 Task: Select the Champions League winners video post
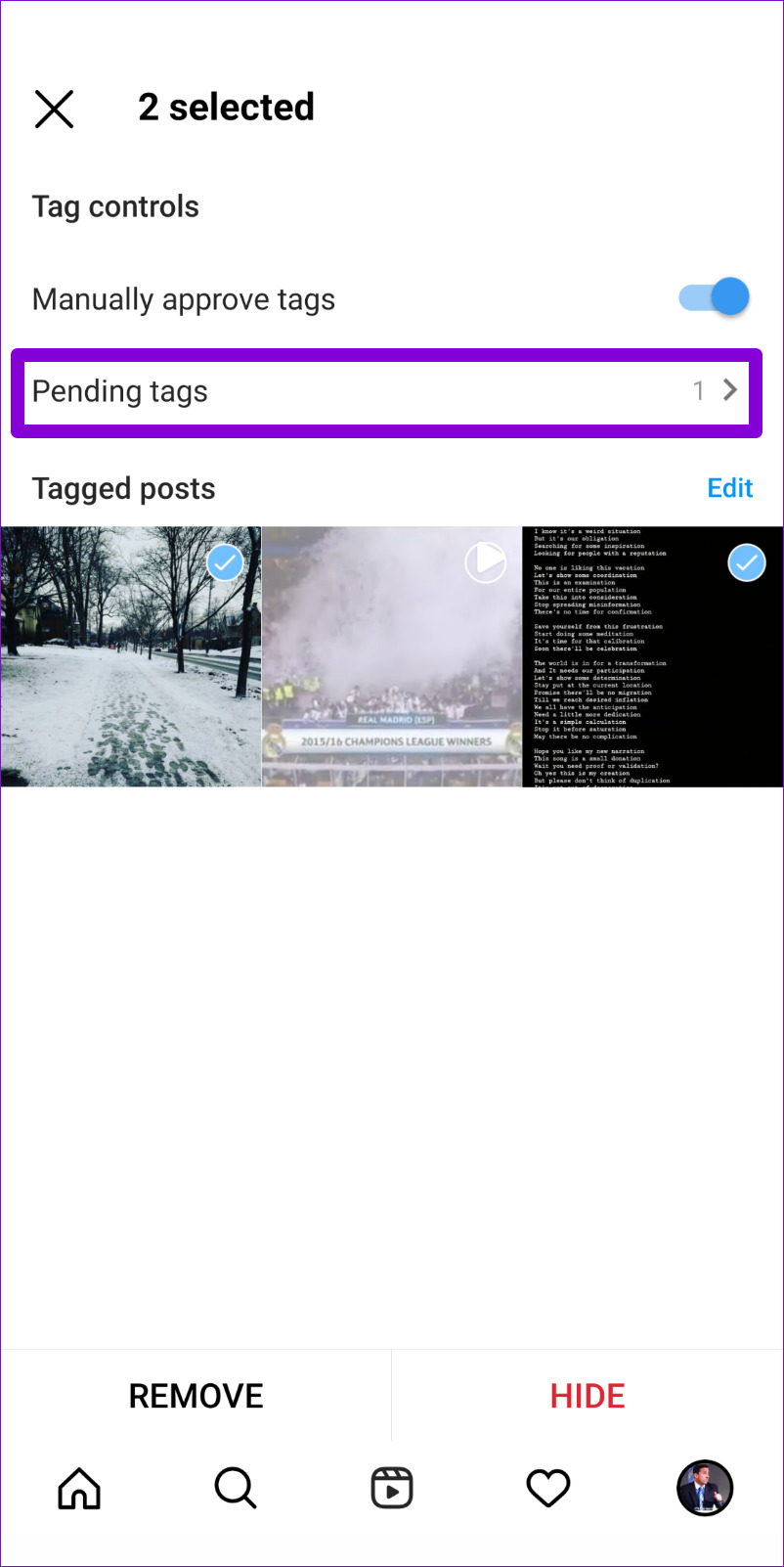pos(391,656)
